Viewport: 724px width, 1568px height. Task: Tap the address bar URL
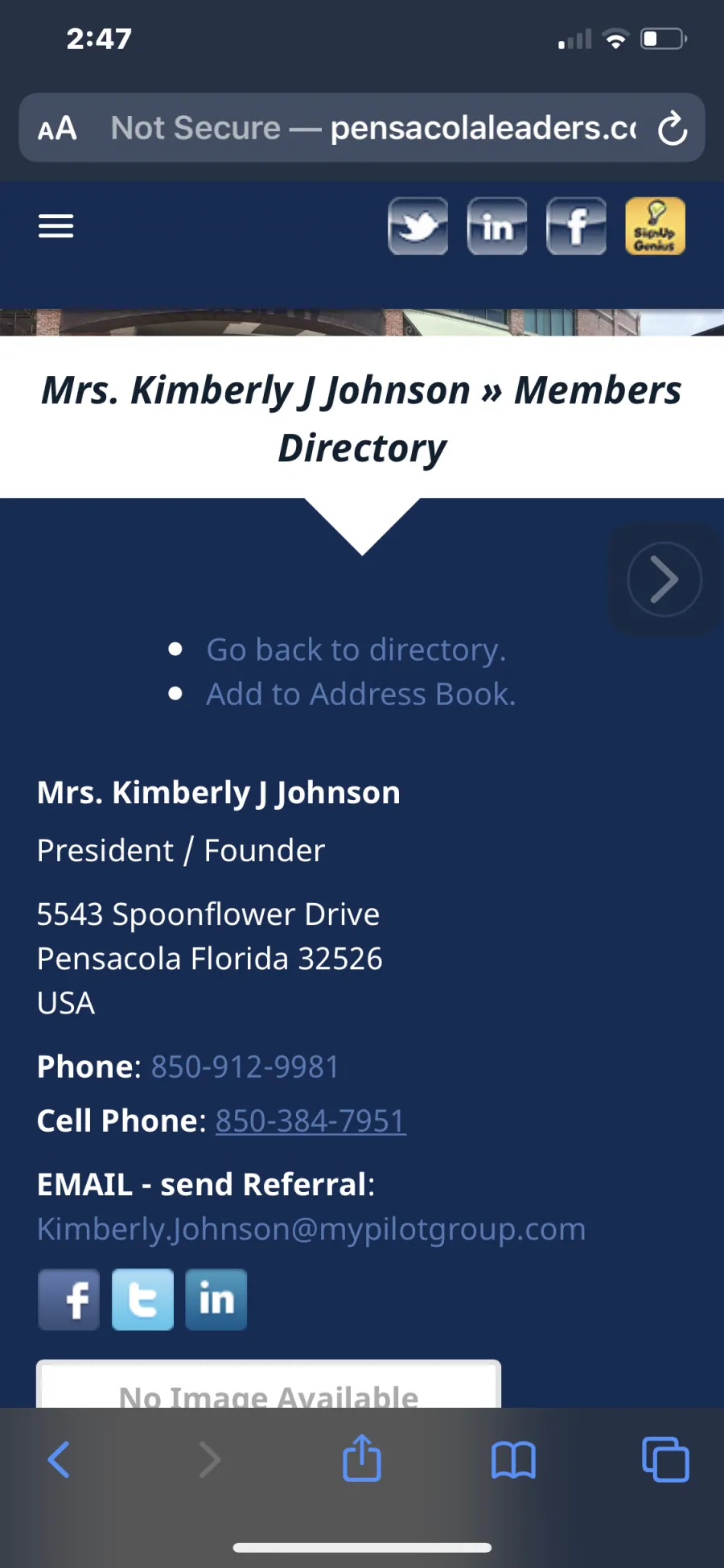374,128
